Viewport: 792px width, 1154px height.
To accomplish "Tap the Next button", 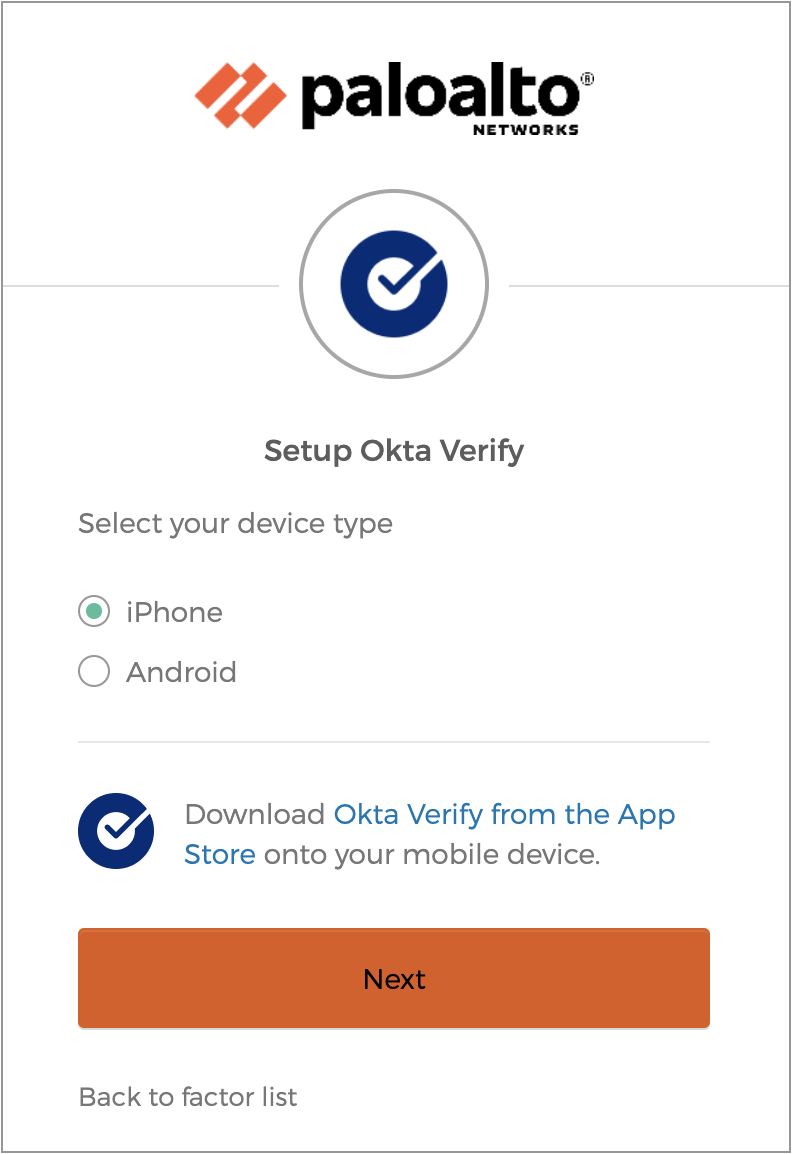I will 394,978.
